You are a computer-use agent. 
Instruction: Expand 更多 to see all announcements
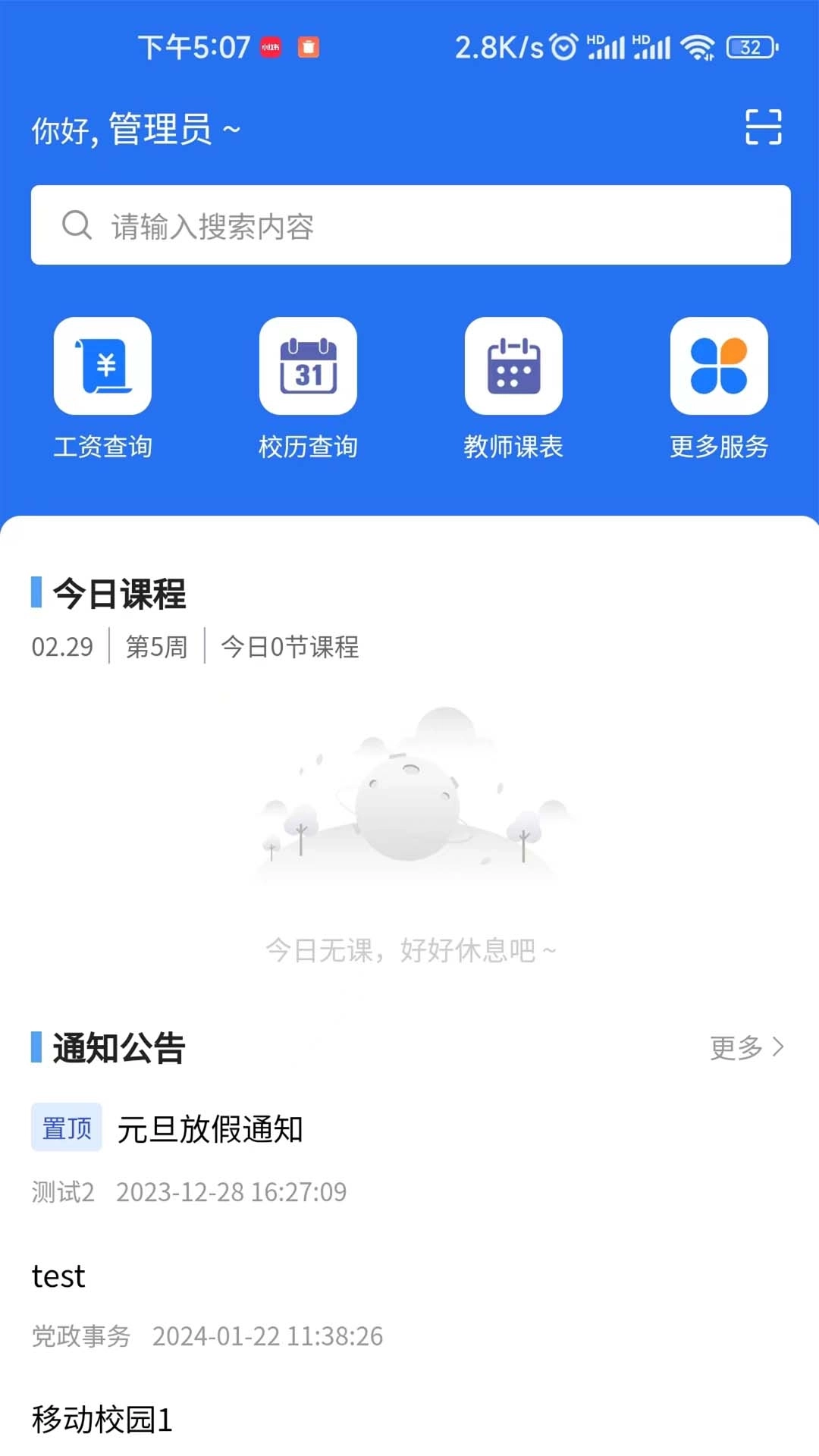point(736,1048)
